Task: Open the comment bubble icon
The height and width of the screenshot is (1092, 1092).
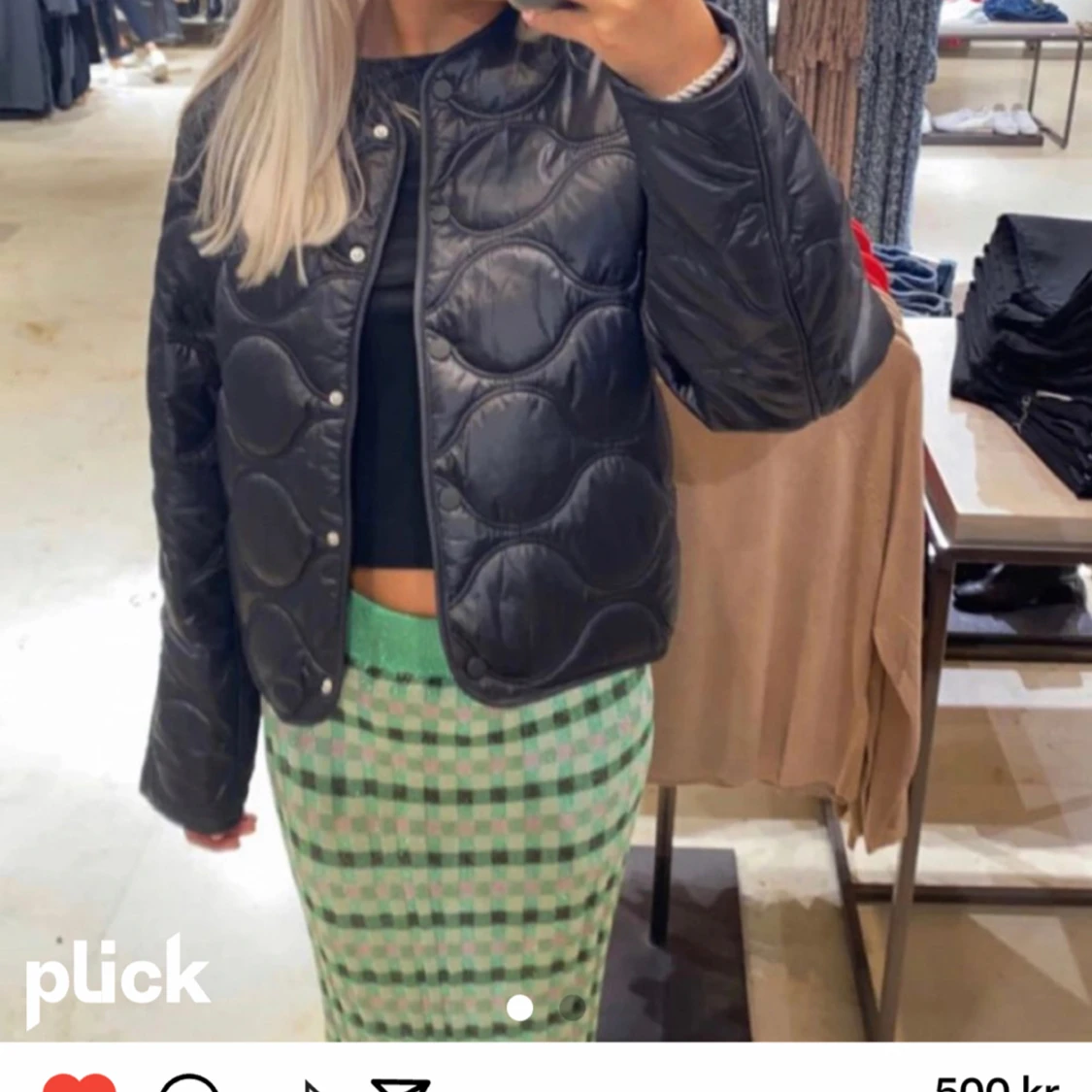Action: [188, 1084]
